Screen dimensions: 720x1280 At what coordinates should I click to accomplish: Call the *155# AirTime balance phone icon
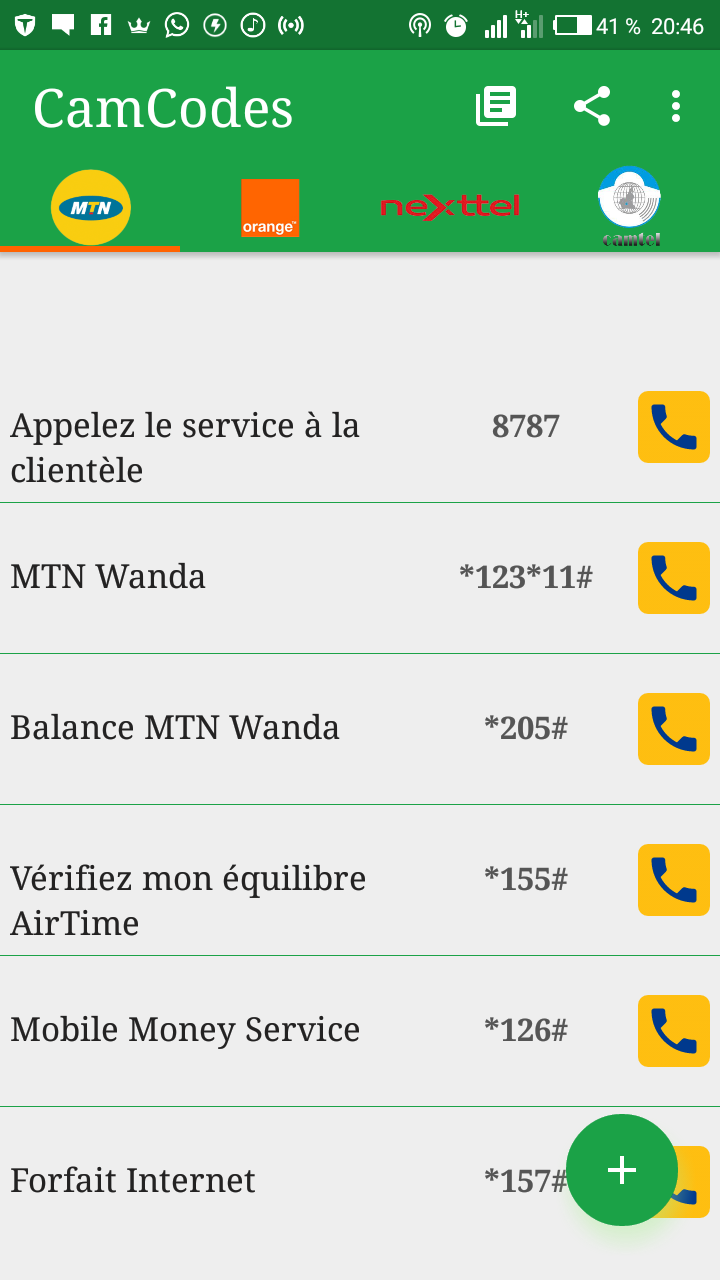673,880
